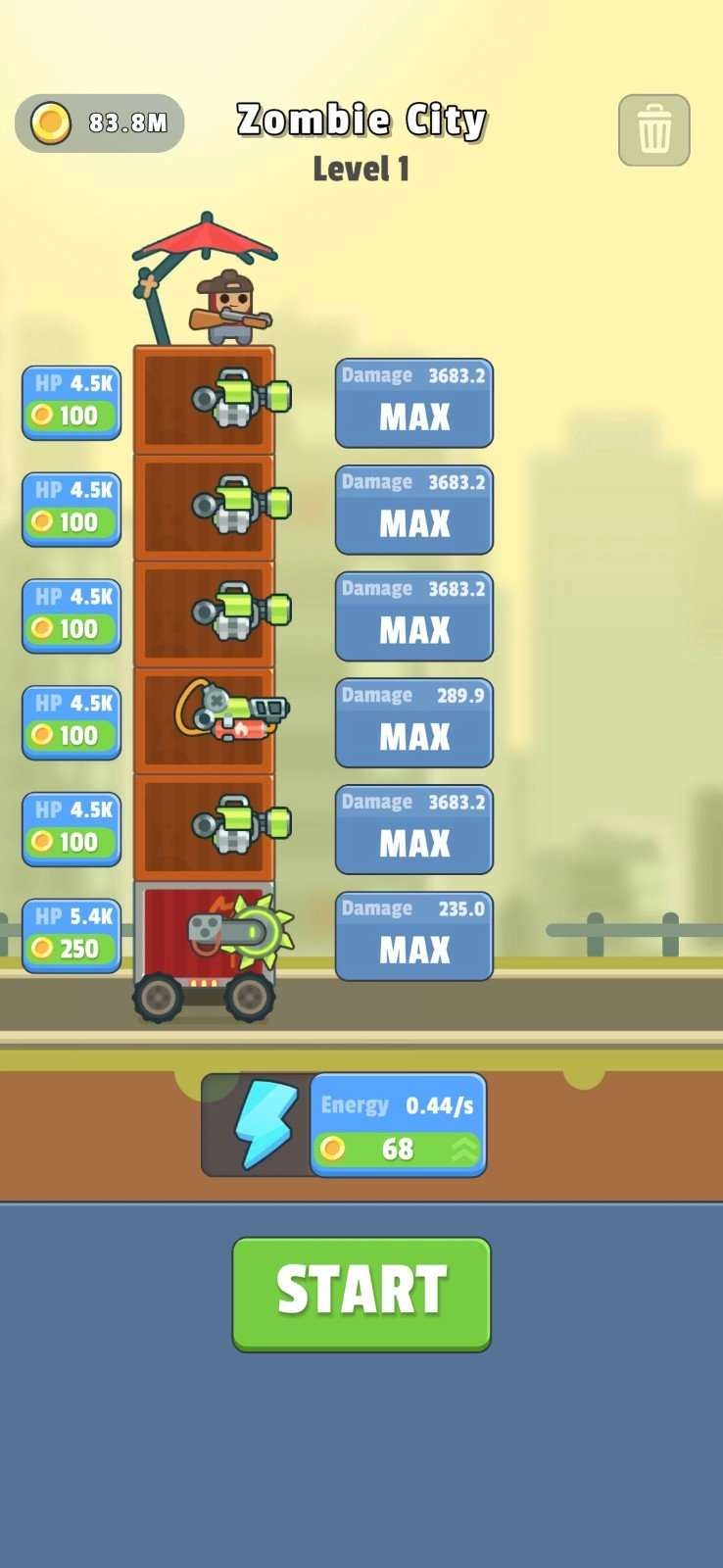Start the Zombie City level
Image resolution: width=723 pixels, height=1568 pixels.
click(x=361, y=1293)
